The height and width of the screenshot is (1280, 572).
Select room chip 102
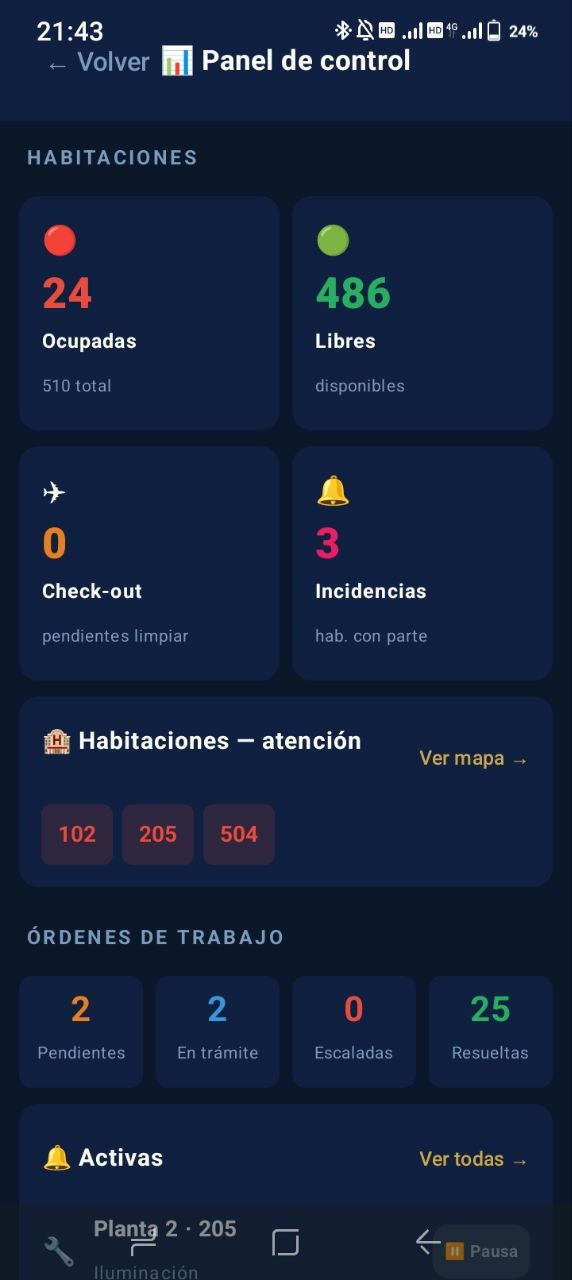(x=77, y=834)
